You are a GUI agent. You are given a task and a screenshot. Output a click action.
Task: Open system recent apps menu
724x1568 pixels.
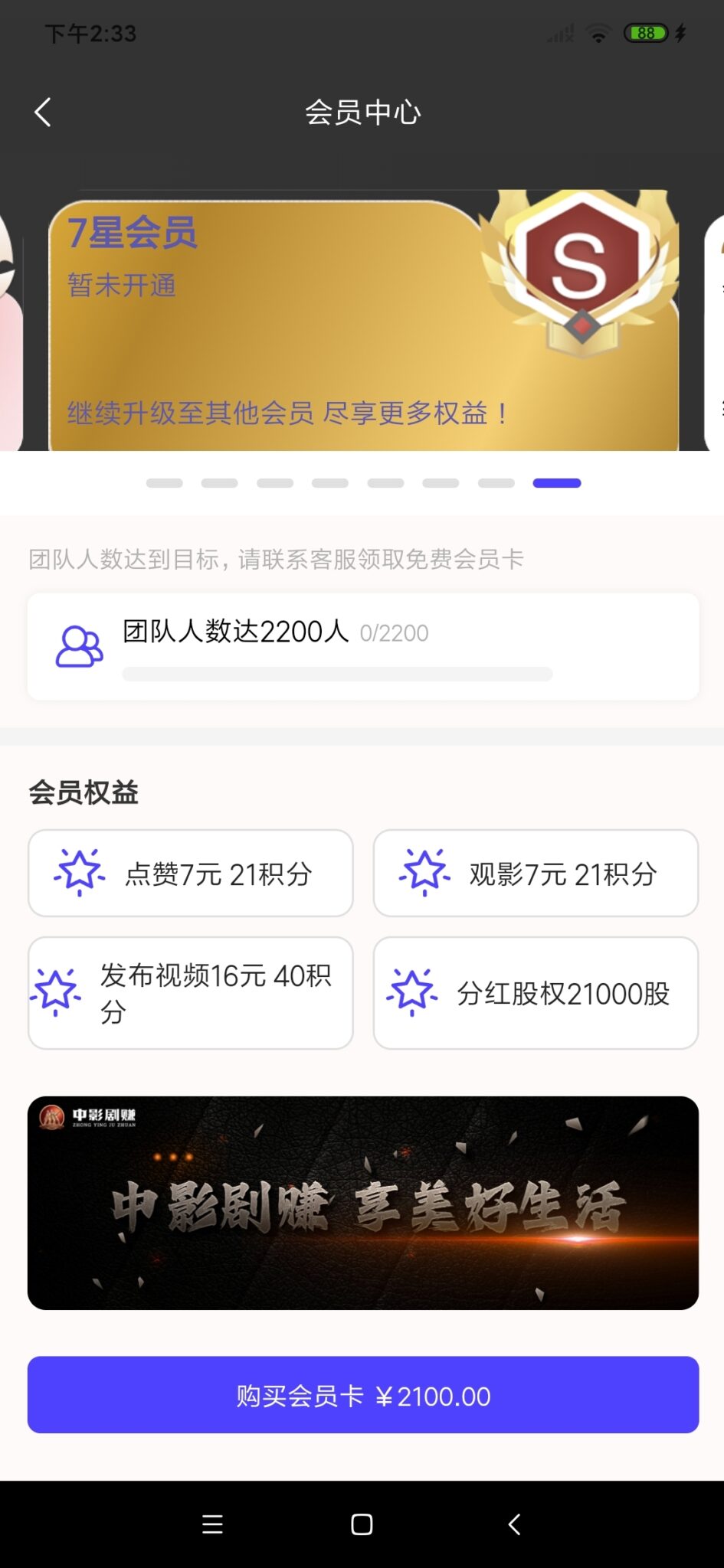click(x=212, y=1524)
